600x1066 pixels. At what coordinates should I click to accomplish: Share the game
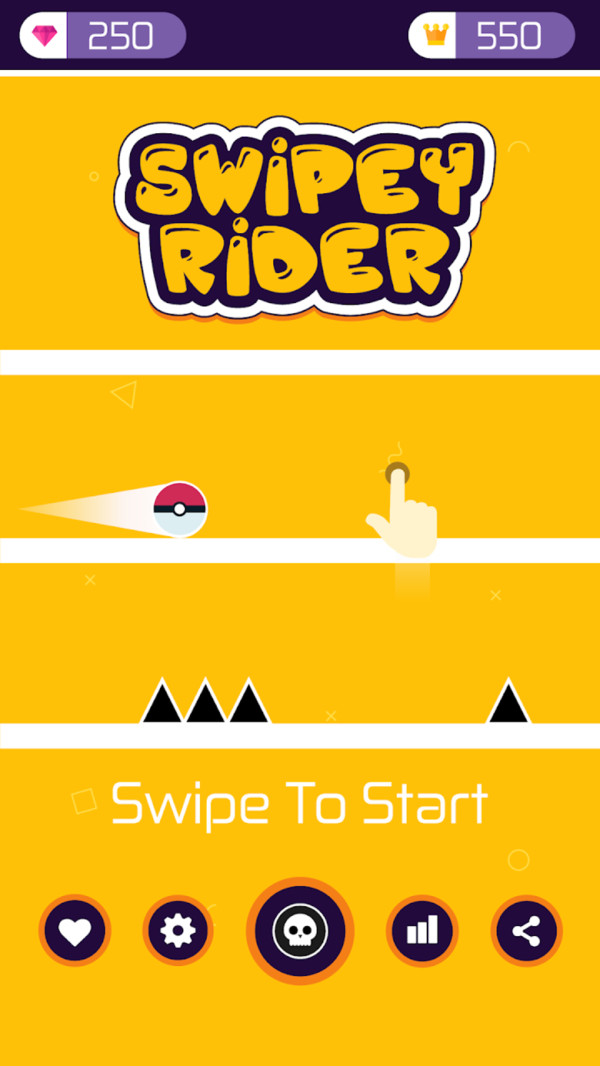tap(526, 931)
